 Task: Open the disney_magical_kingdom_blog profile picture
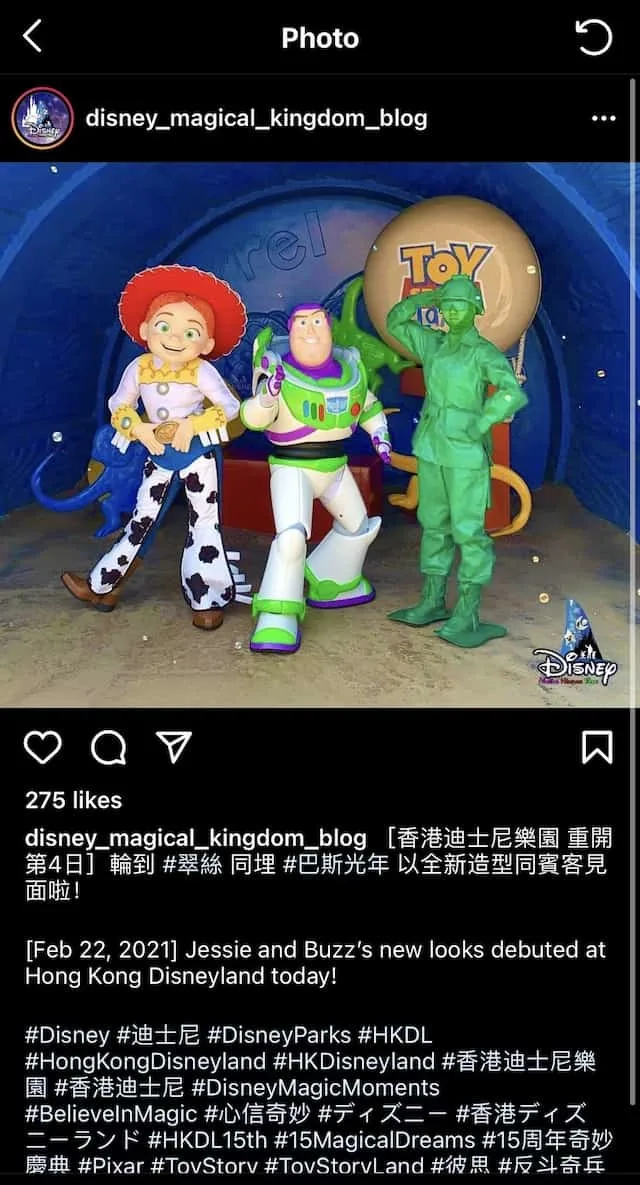(x=43, y=118)
